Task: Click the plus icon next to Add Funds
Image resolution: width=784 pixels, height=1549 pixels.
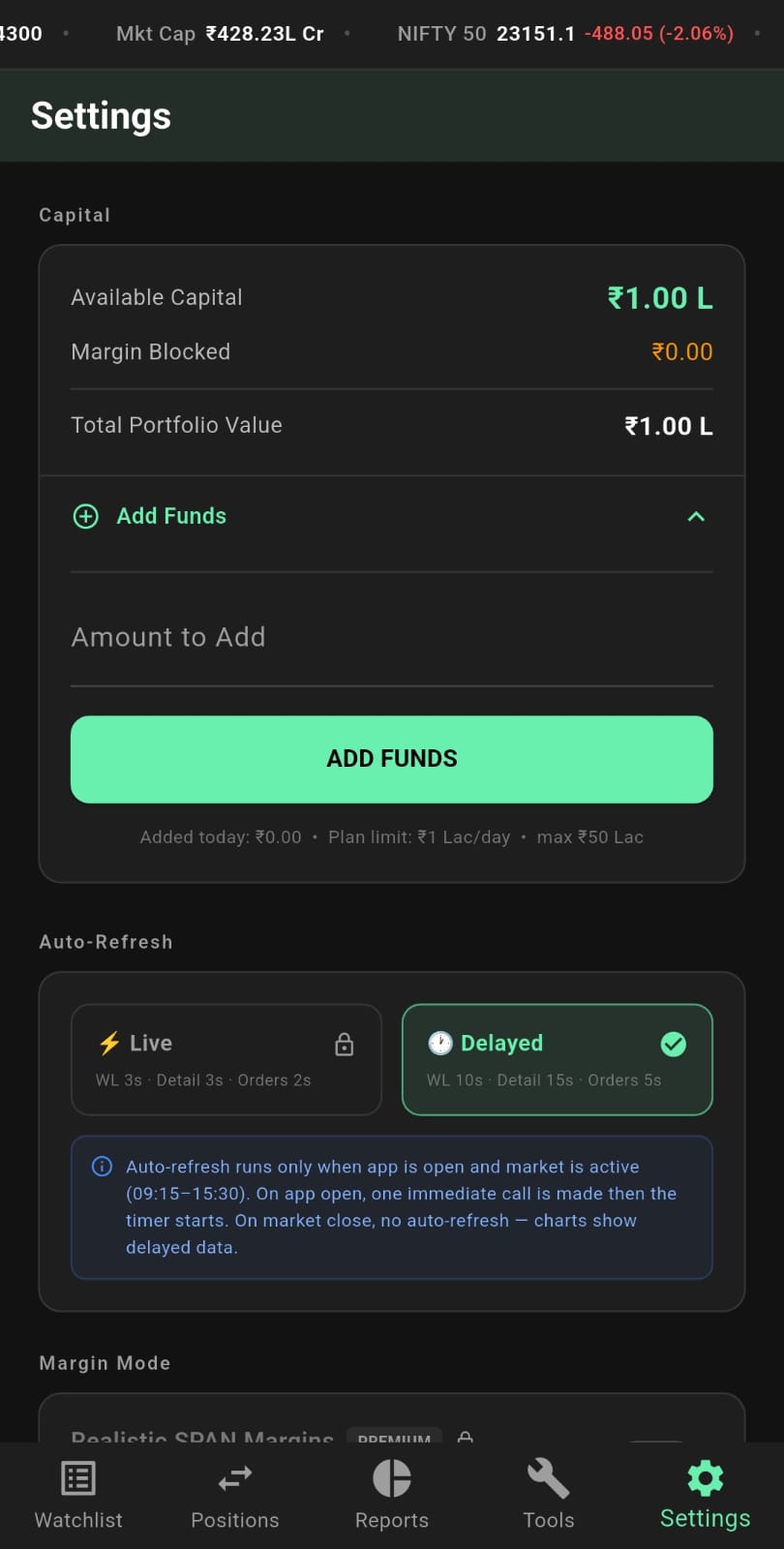Action: coord(85,516)
